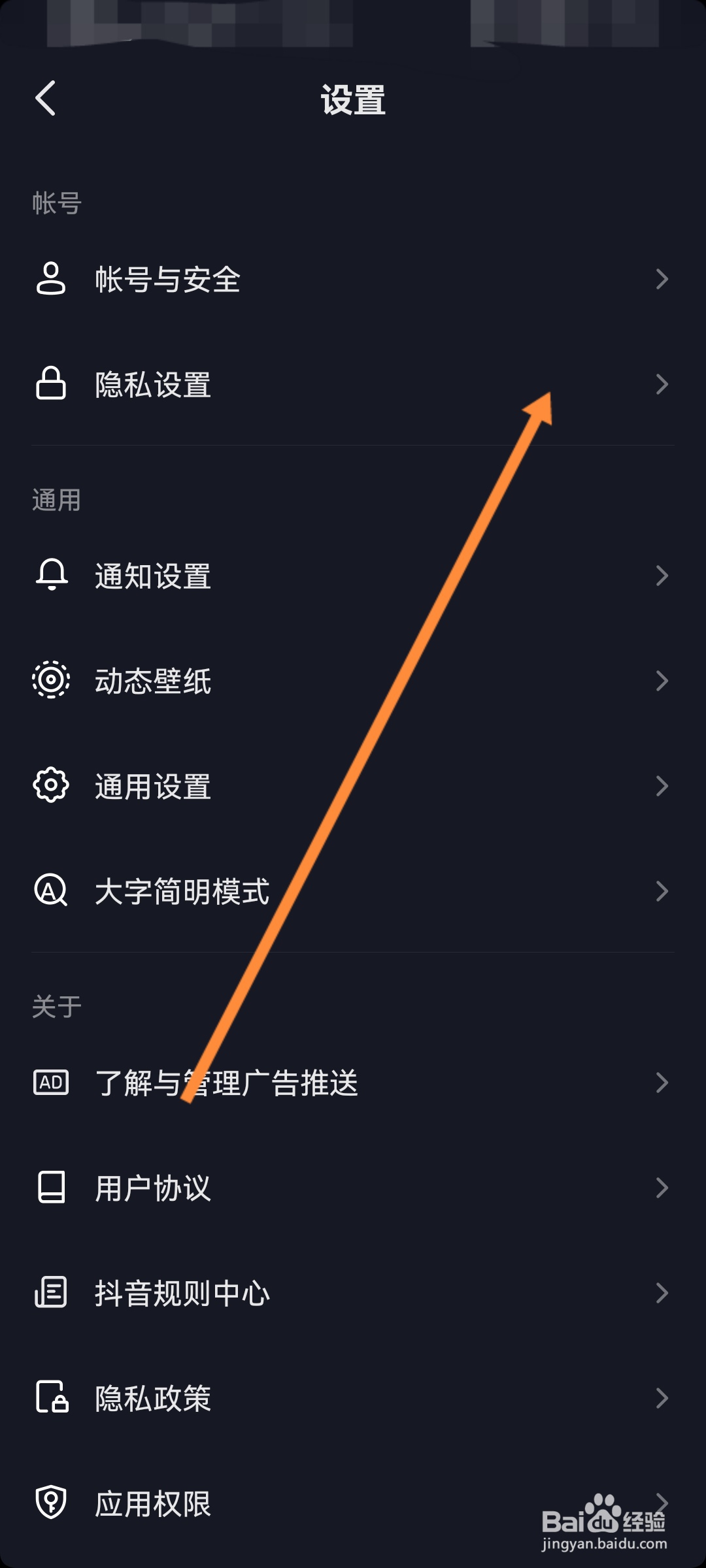The height and width of the screenshot is (1568, 706).
Task: Expand the chevron beside 隐私设置
Action: point(662,386)
